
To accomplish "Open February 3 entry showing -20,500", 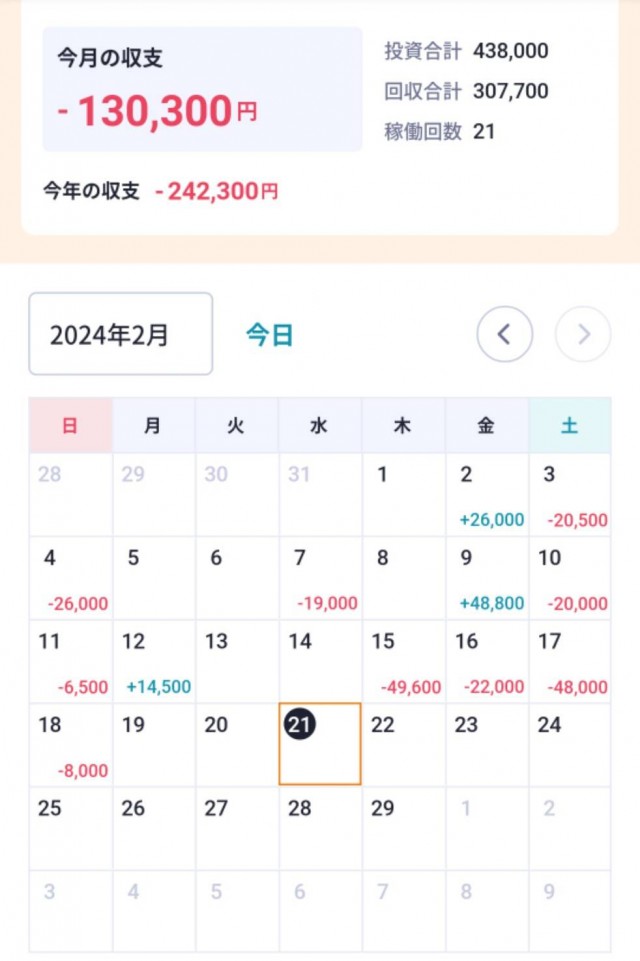I will point(570,495).
